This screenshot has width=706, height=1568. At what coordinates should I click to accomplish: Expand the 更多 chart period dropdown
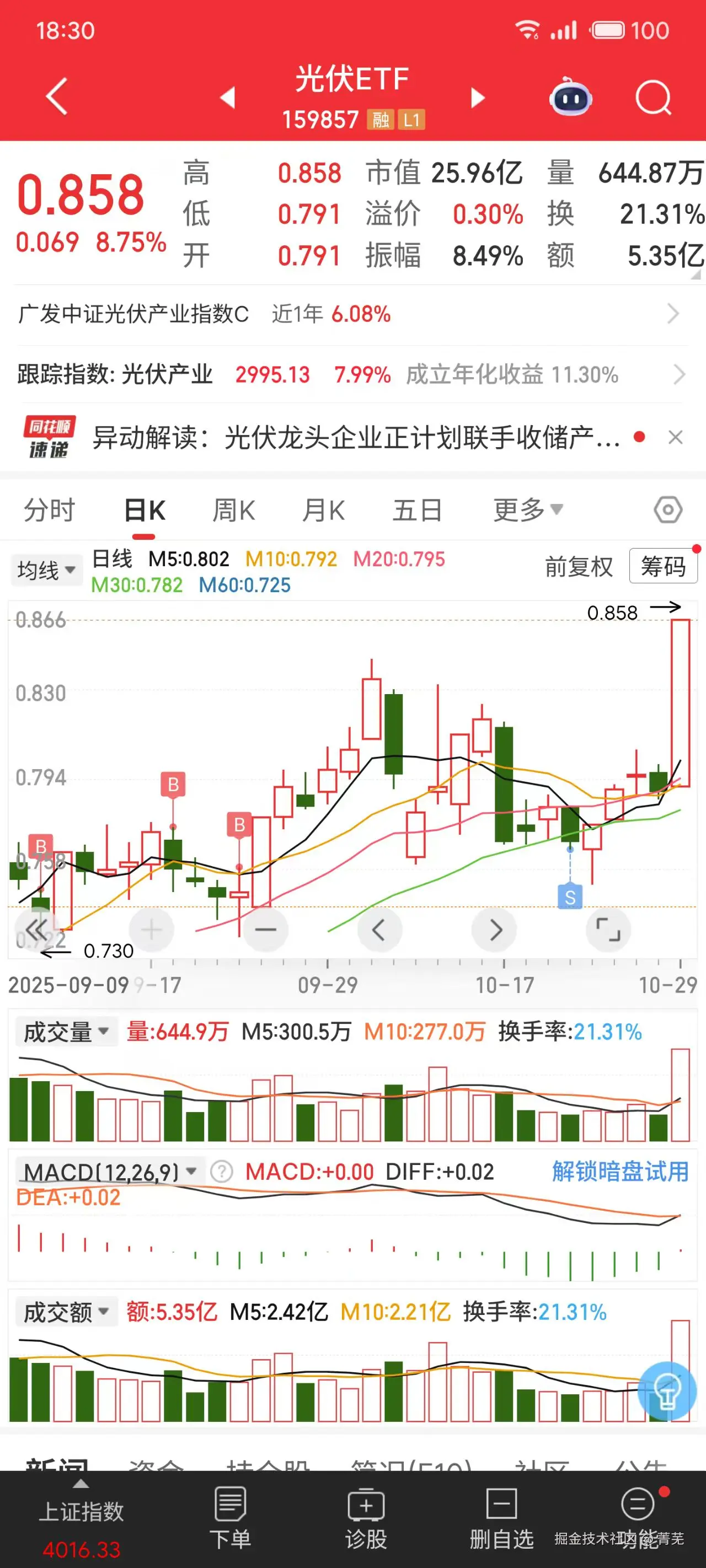(x=527, y=510)
